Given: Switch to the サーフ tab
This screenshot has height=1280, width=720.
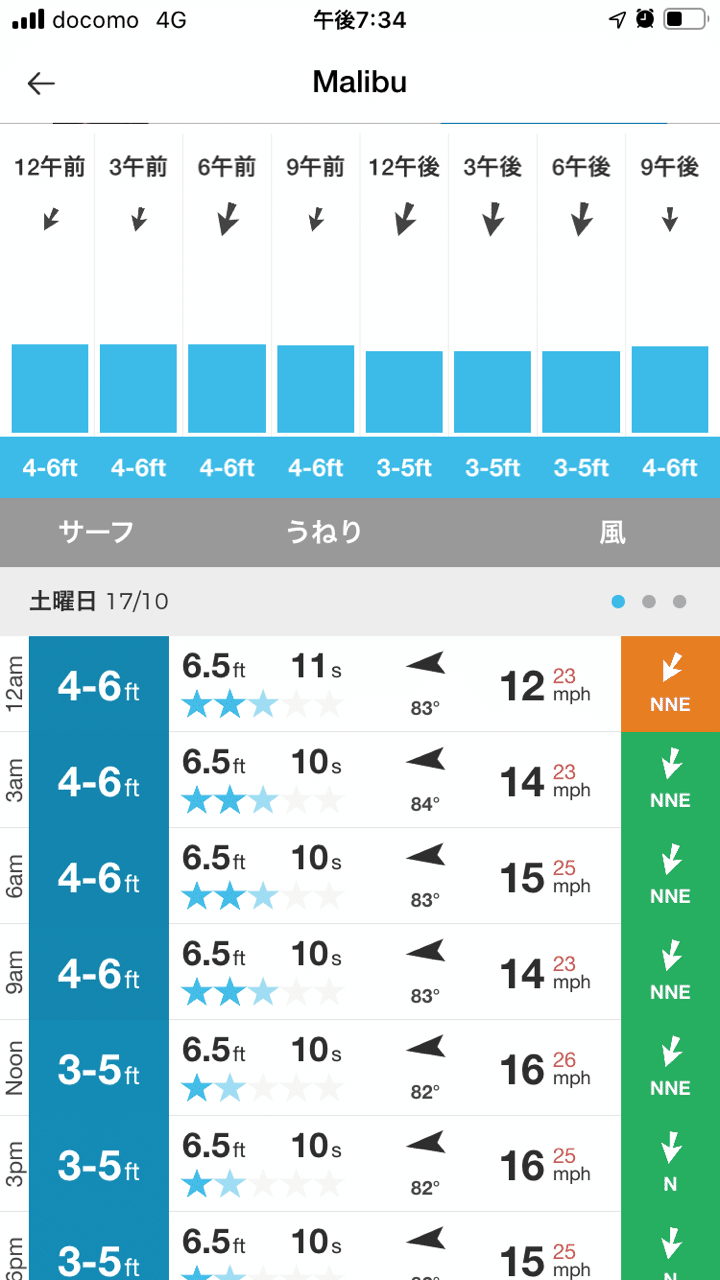Looking at the screenshot, I should [x=96, y=532].
